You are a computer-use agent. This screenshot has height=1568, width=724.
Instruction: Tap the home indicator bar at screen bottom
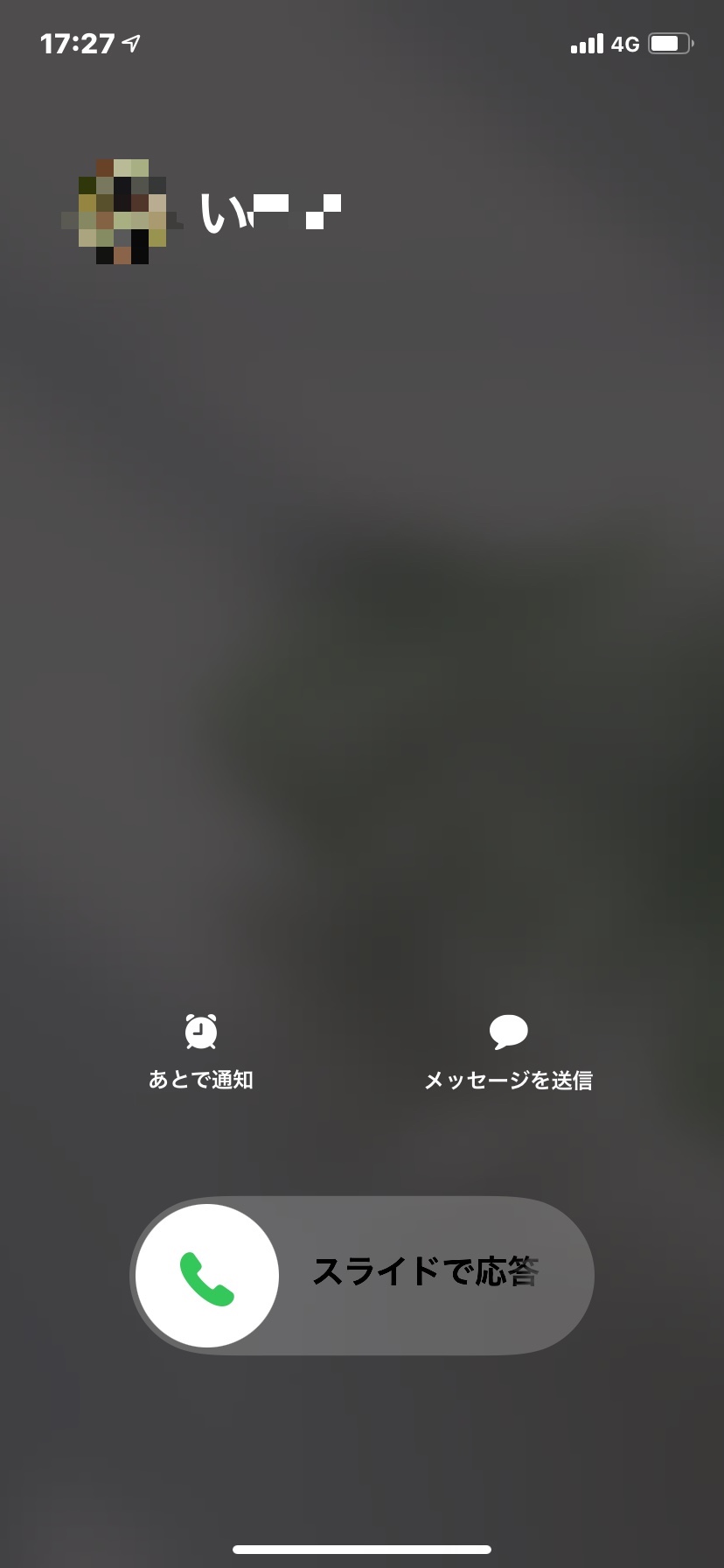(x=362, y=1549)
